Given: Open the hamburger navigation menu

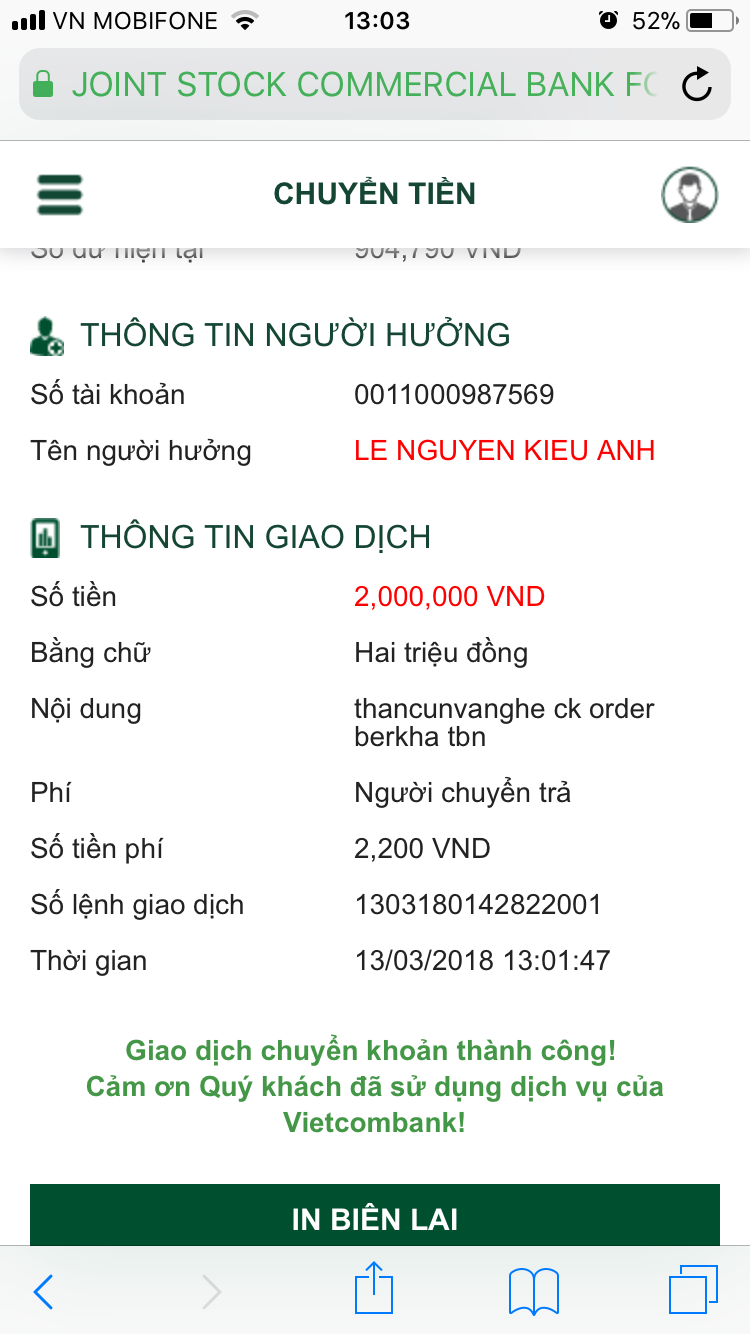Looking at the screenshot, I should 60,194.
